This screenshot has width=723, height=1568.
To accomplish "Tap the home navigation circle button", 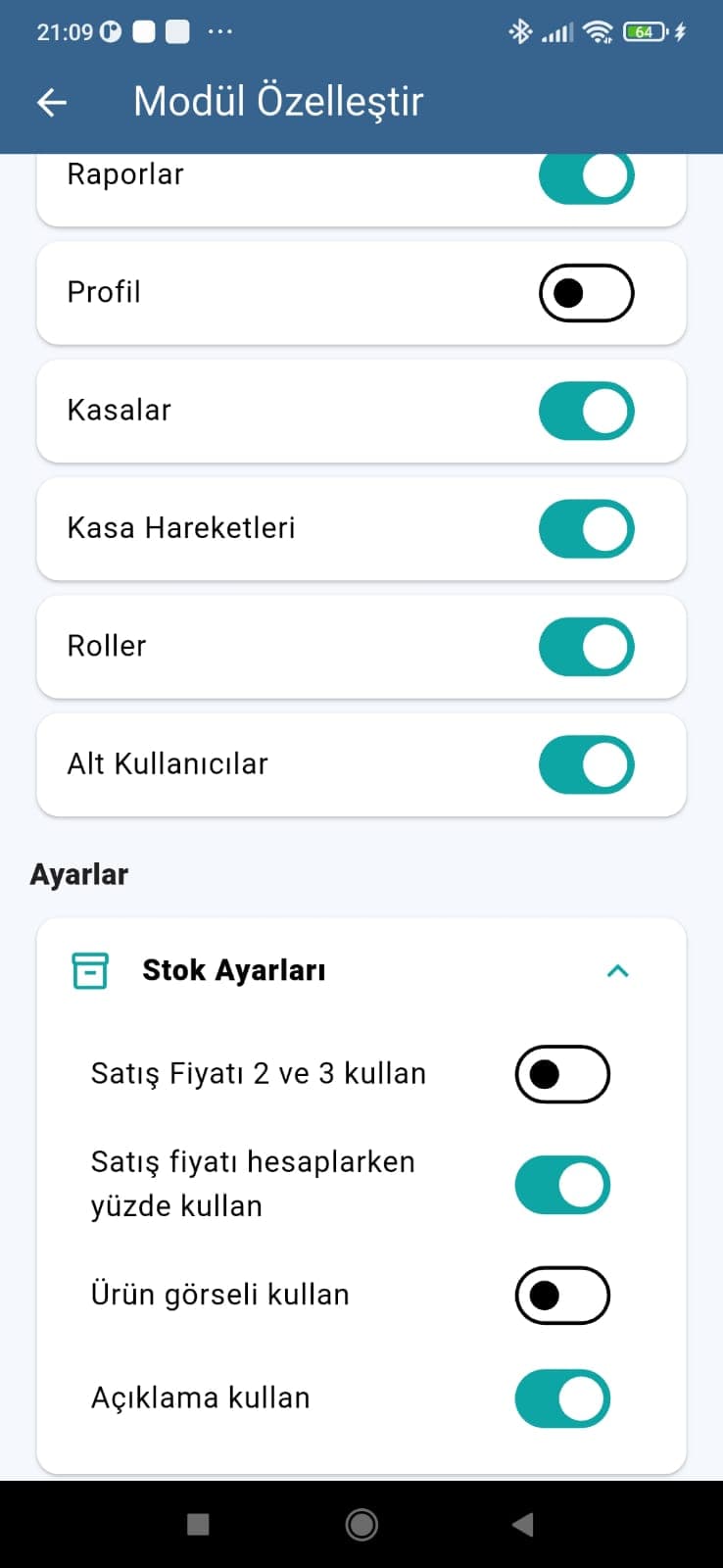I will click(x=361, y=1525).
